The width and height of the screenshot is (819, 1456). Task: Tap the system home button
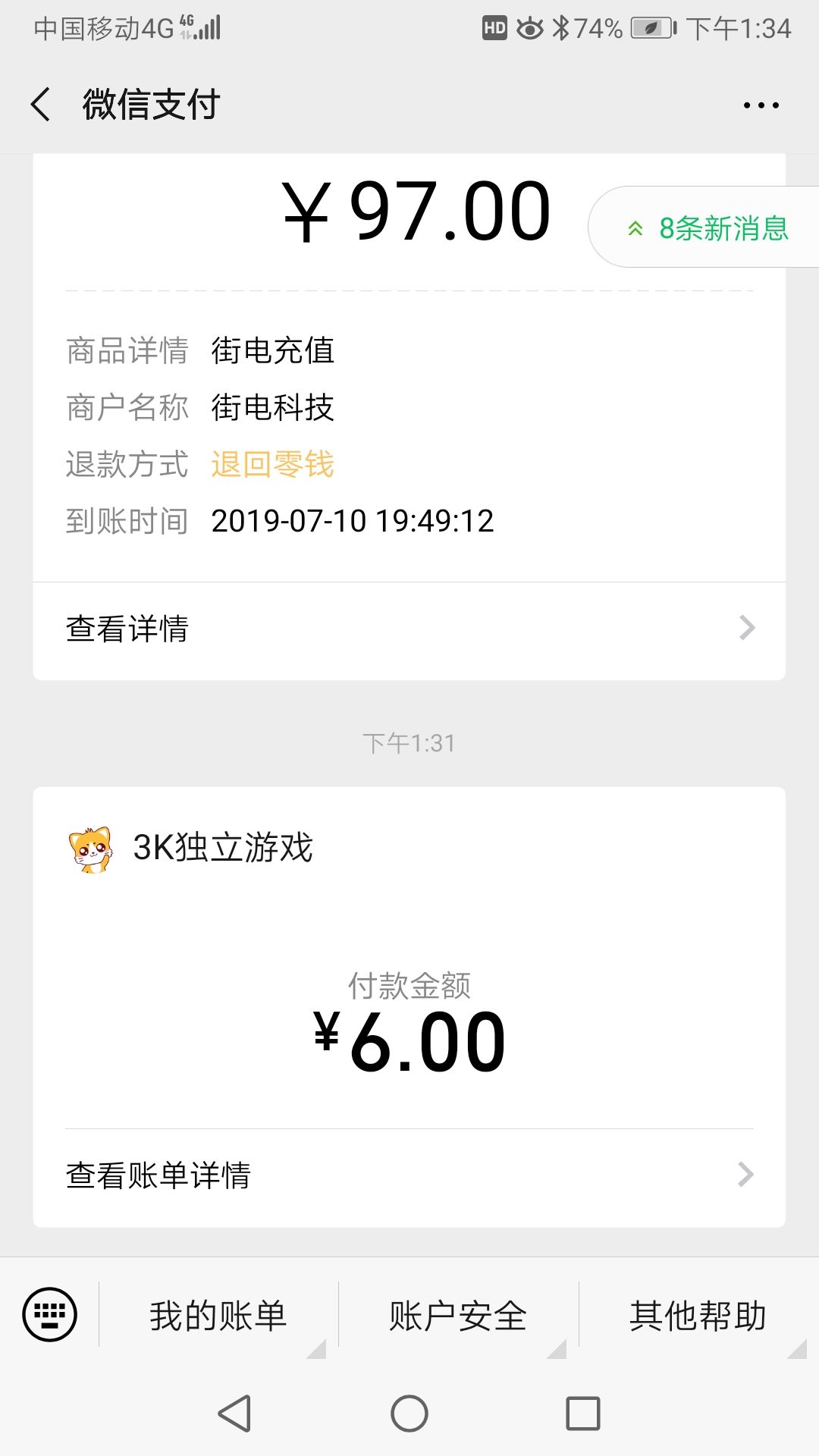409,1414
